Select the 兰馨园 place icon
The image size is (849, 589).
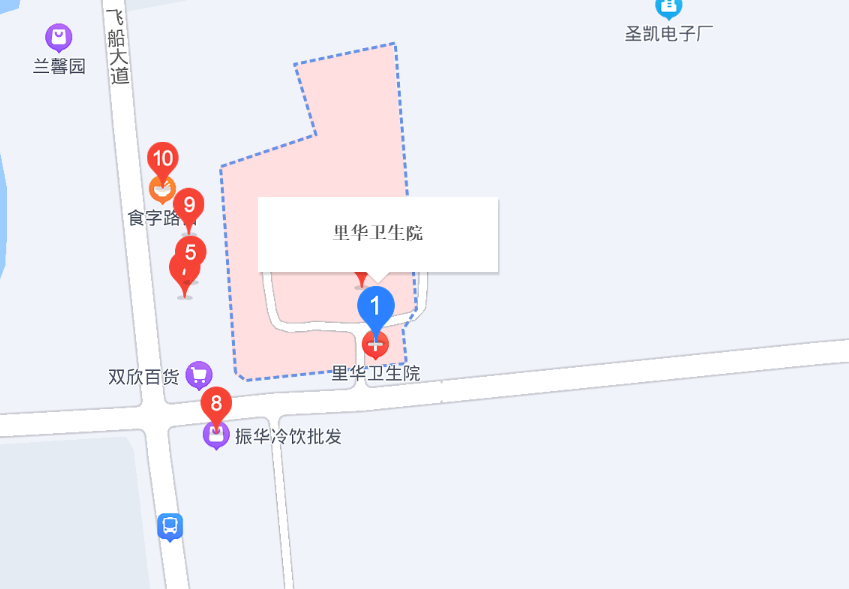[59, 39]
